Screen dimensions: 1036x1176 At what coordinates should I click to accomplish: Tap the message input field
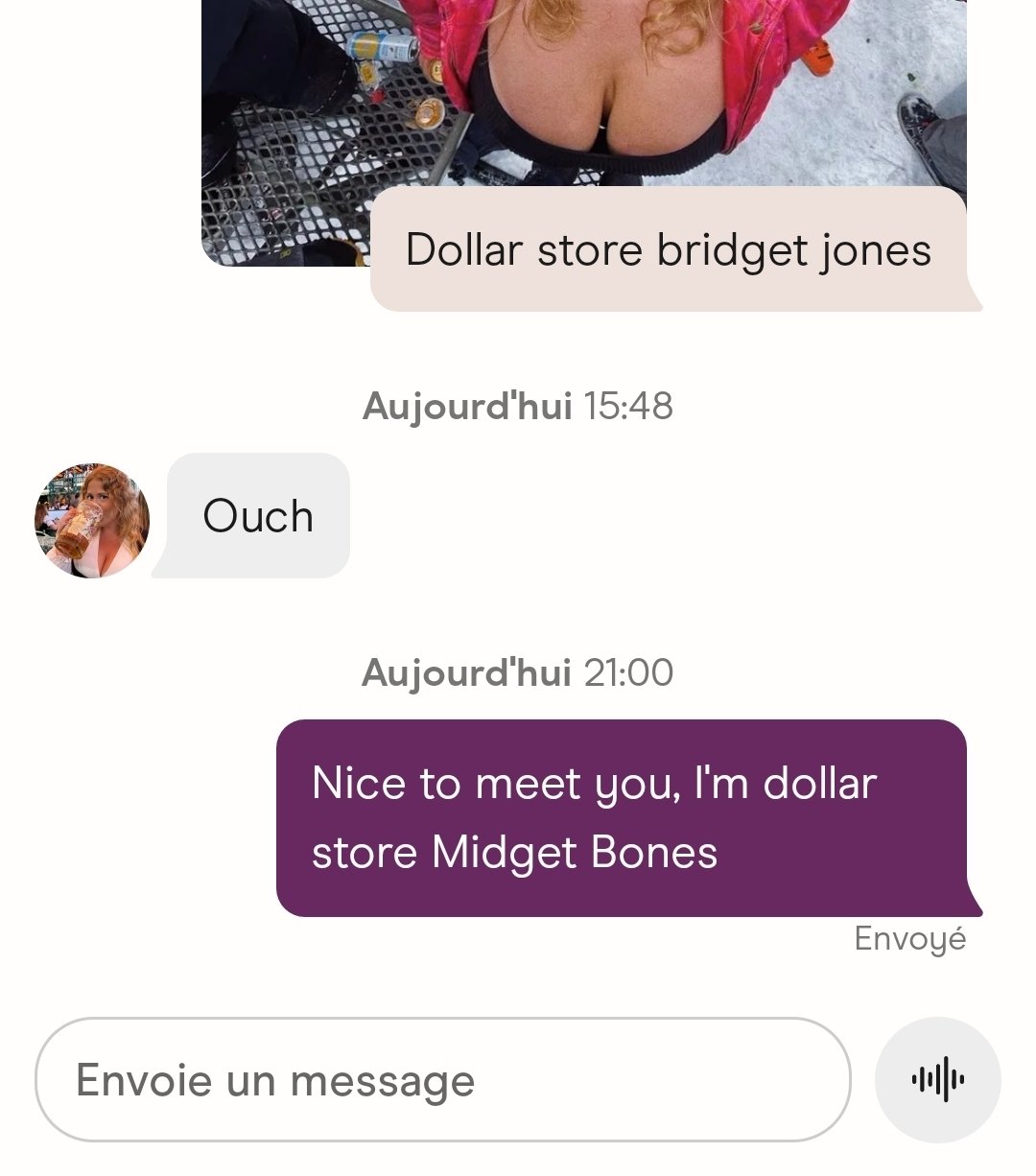coord(441,1080)
